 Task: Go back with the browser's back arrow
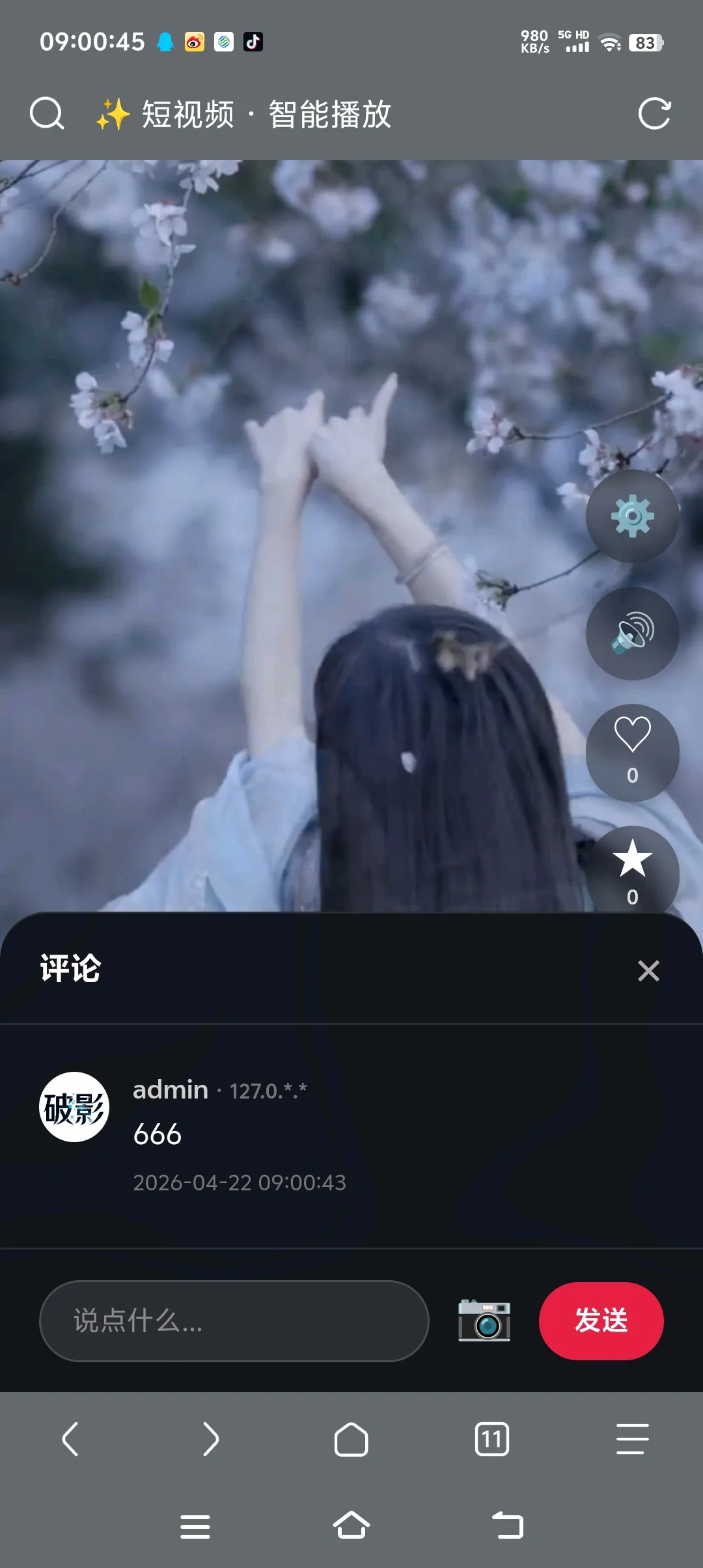coord(70,1439)
